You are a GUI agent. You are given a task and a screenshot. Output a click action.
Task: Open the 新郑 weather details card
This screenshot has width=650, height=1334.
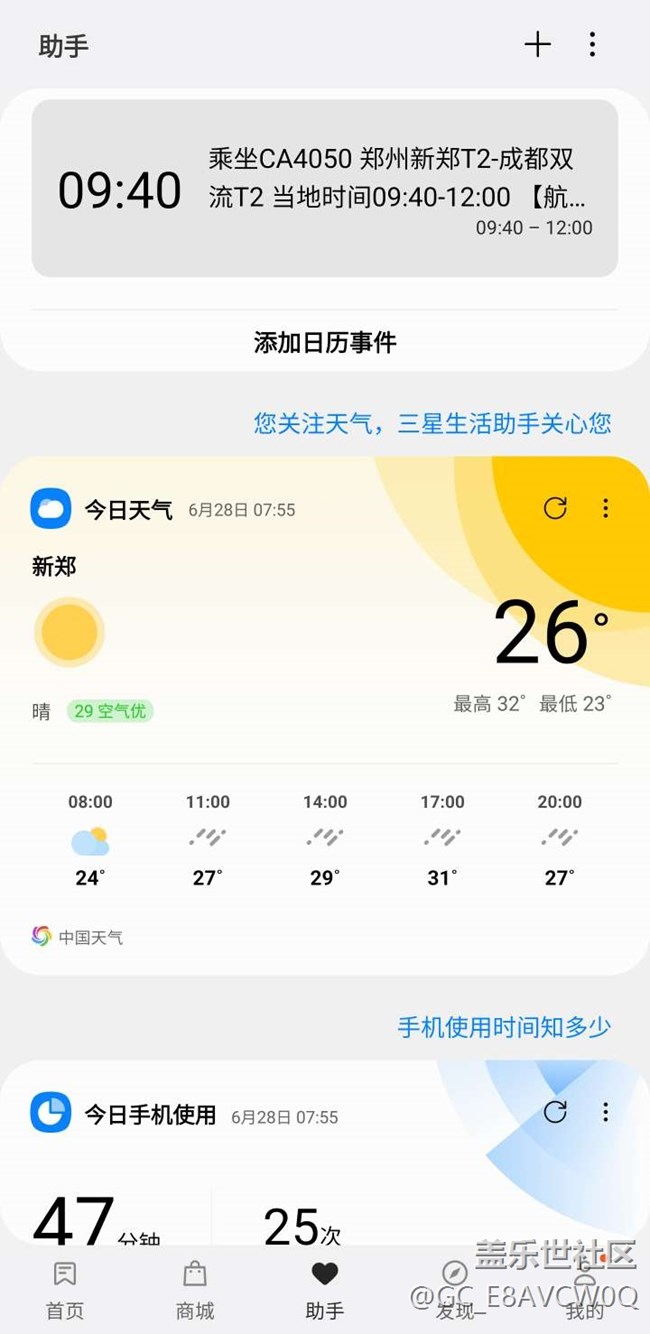click(x=325, y=716)
